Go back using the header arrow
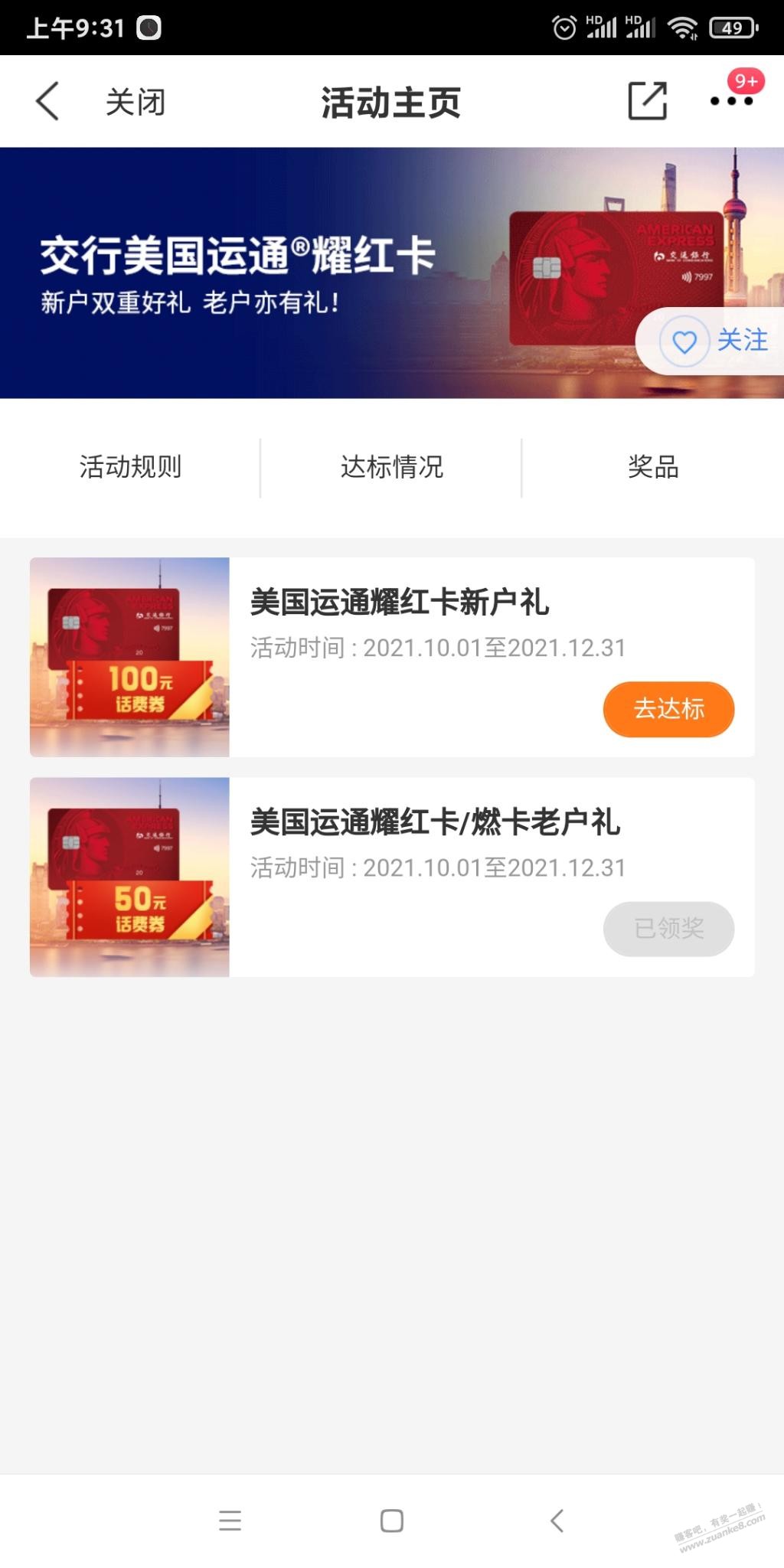Image resolution: width=784 pixels, height=1568 pixels. pyautogui.click(x=47, y=102)
